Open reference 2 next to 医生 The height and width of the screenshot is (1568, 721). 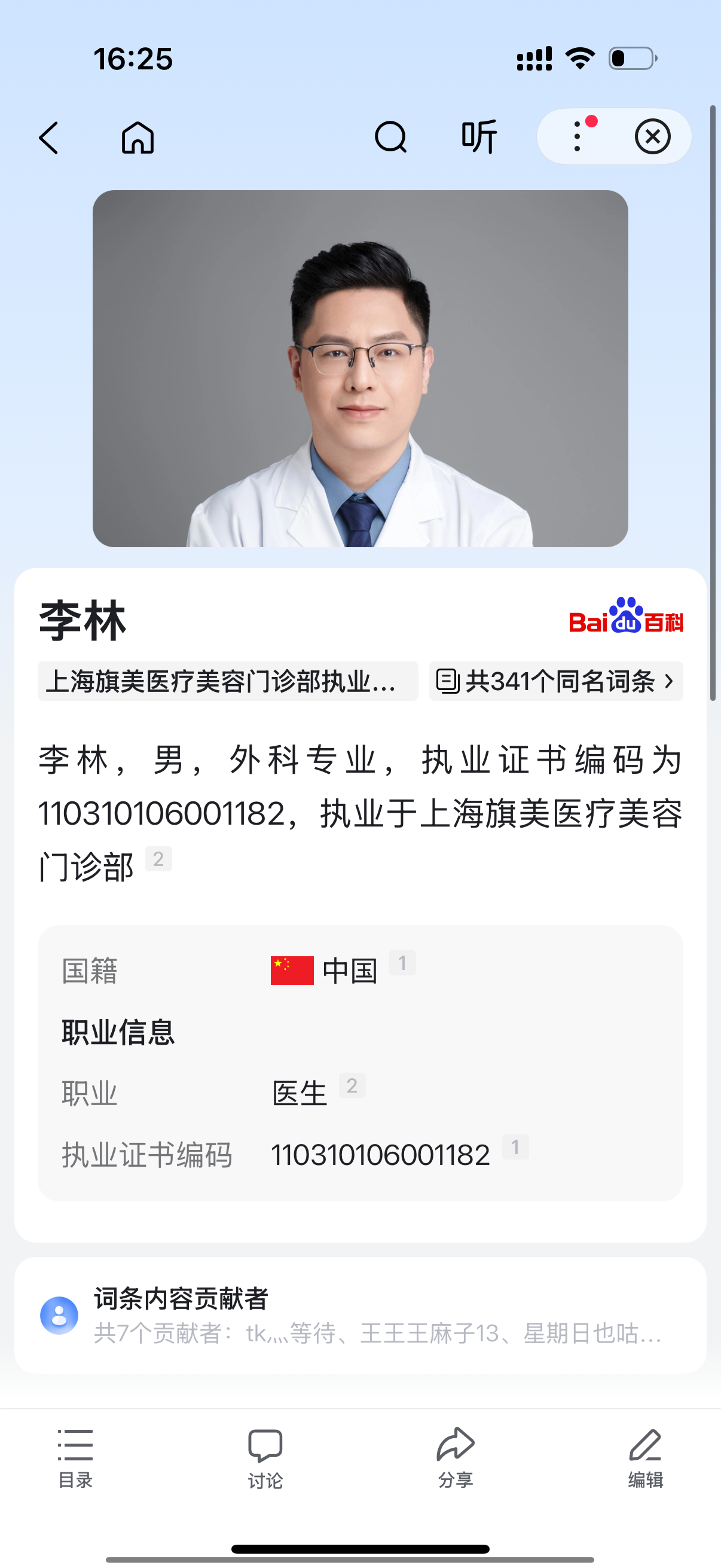click(x=352, y=1085)
